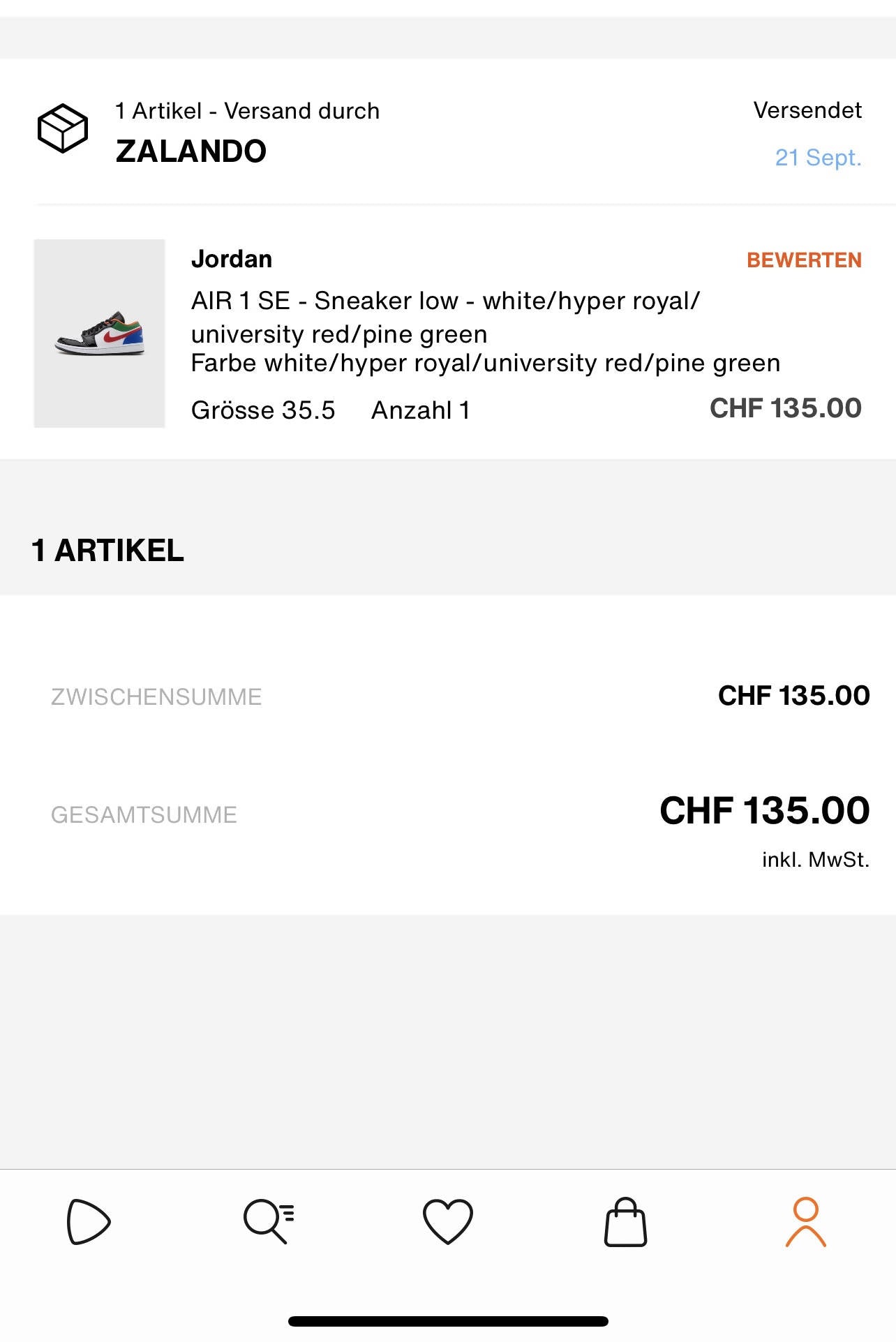Open the shopping bag tab

pos(625,1221)
